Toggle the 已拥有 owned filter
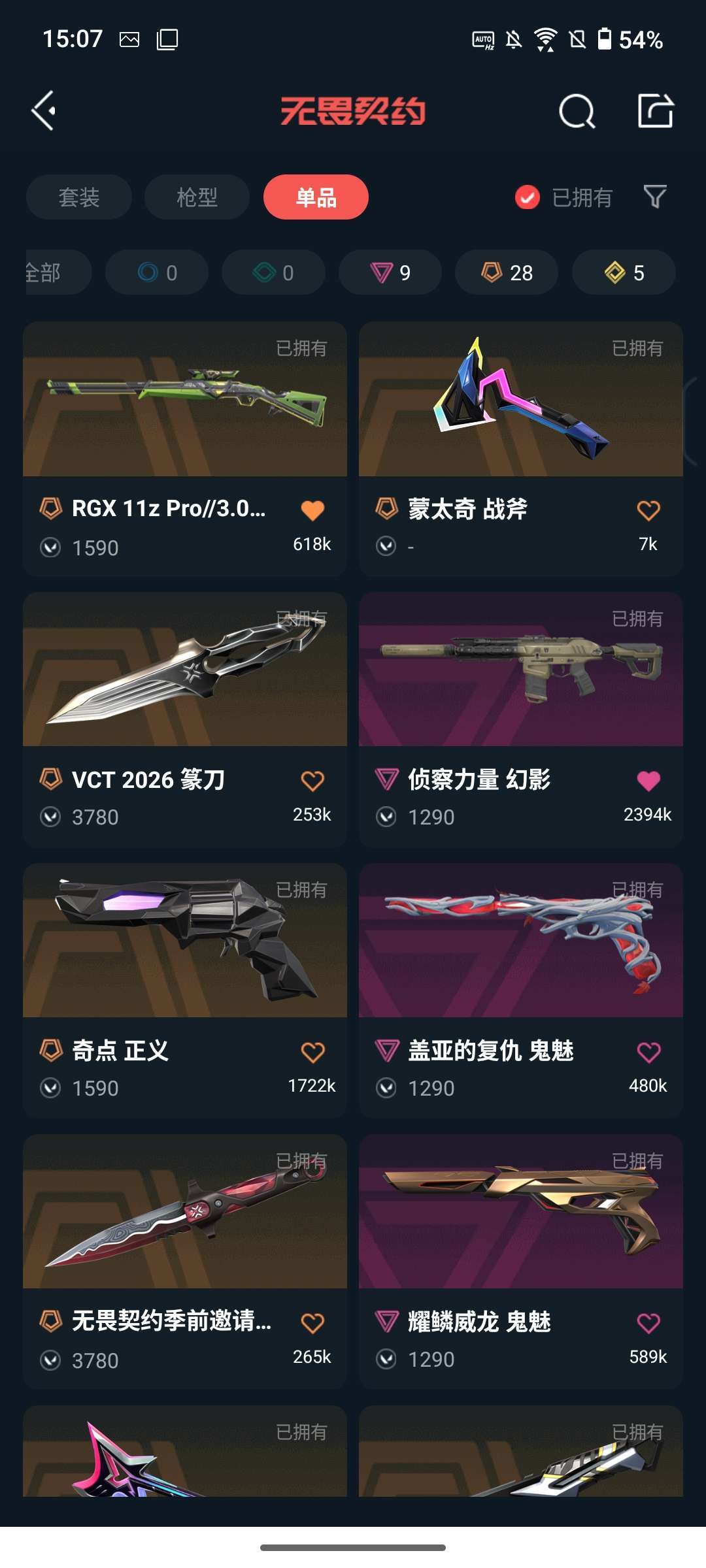This screenshot has width=706, height=1568. point(563,197)
